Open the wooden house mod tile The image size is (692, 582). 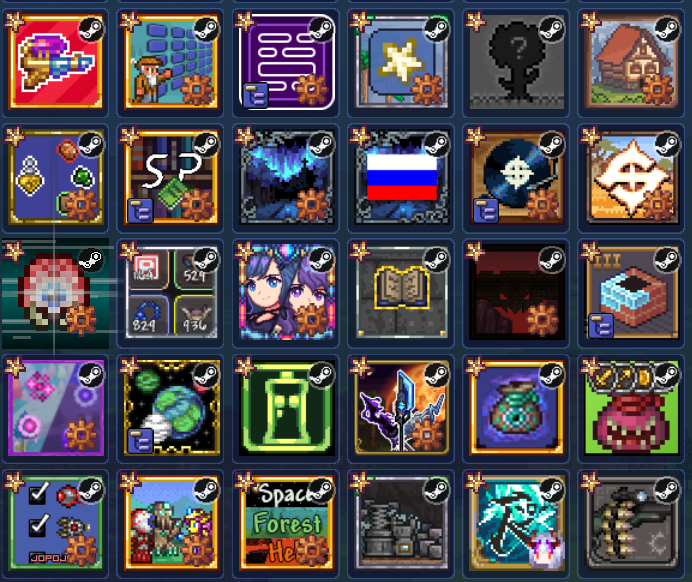pyautogui.click(x=632, y=61)
